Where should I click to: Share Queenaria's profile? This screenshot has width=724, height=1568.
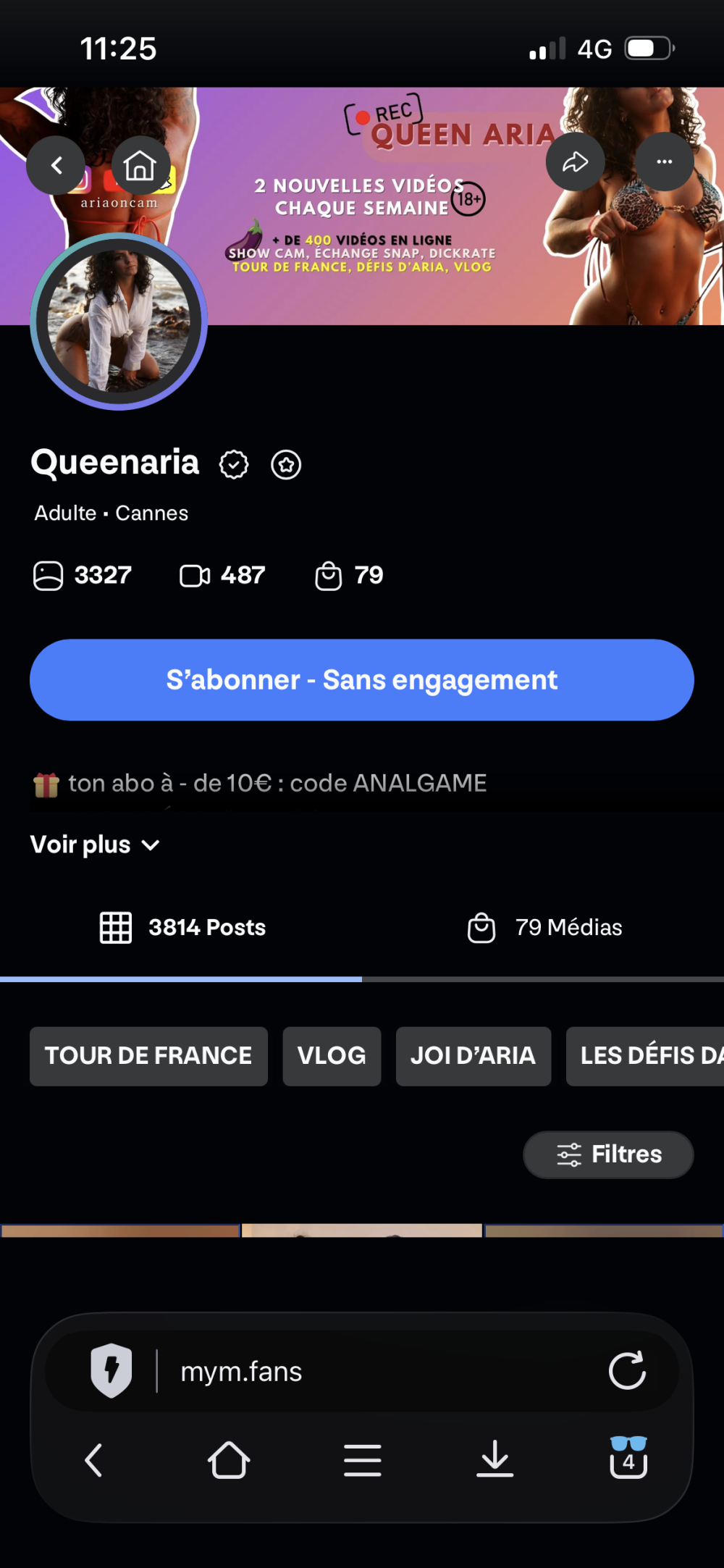click(575, 162)
